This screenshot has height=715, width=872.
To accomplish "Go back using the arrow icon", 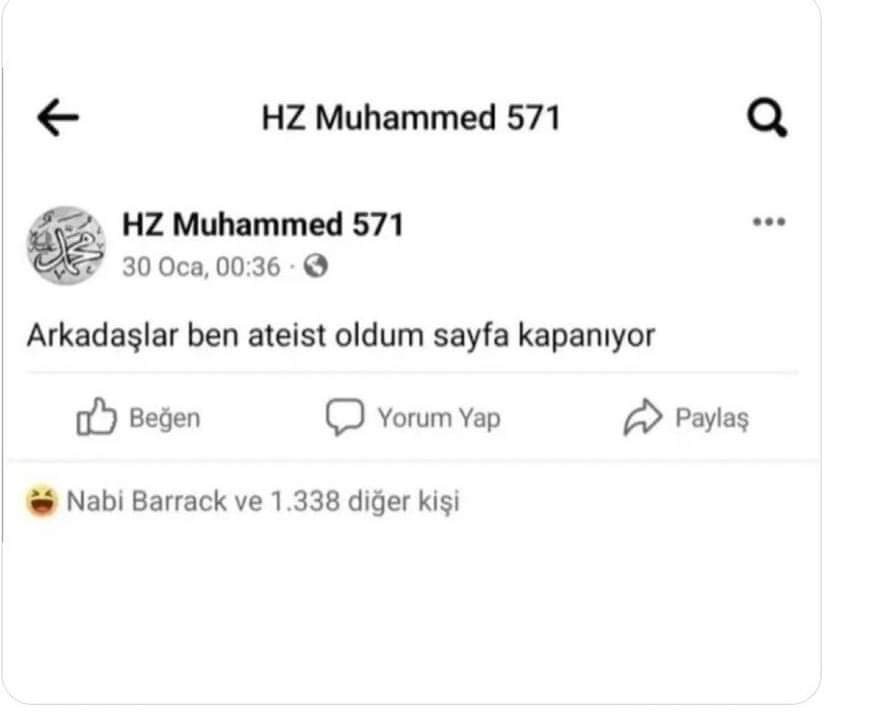I will pos(58,119).
